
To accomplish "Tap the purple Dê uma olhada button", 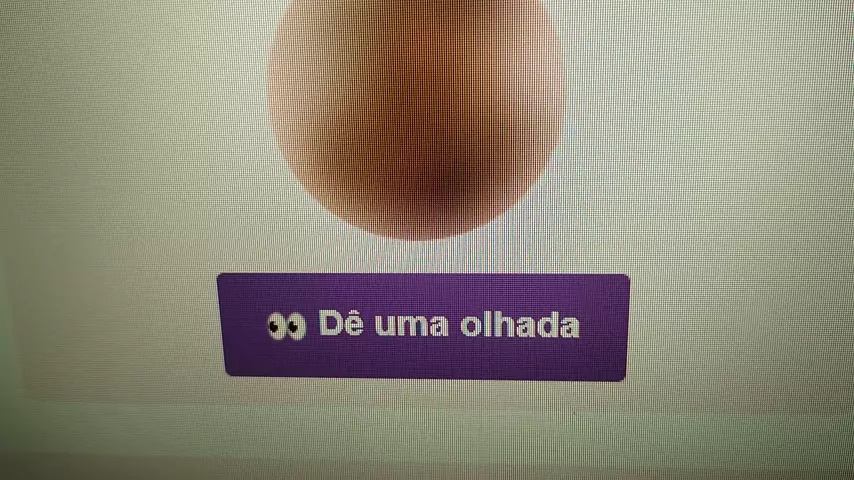I will click(x=423, y=326).
